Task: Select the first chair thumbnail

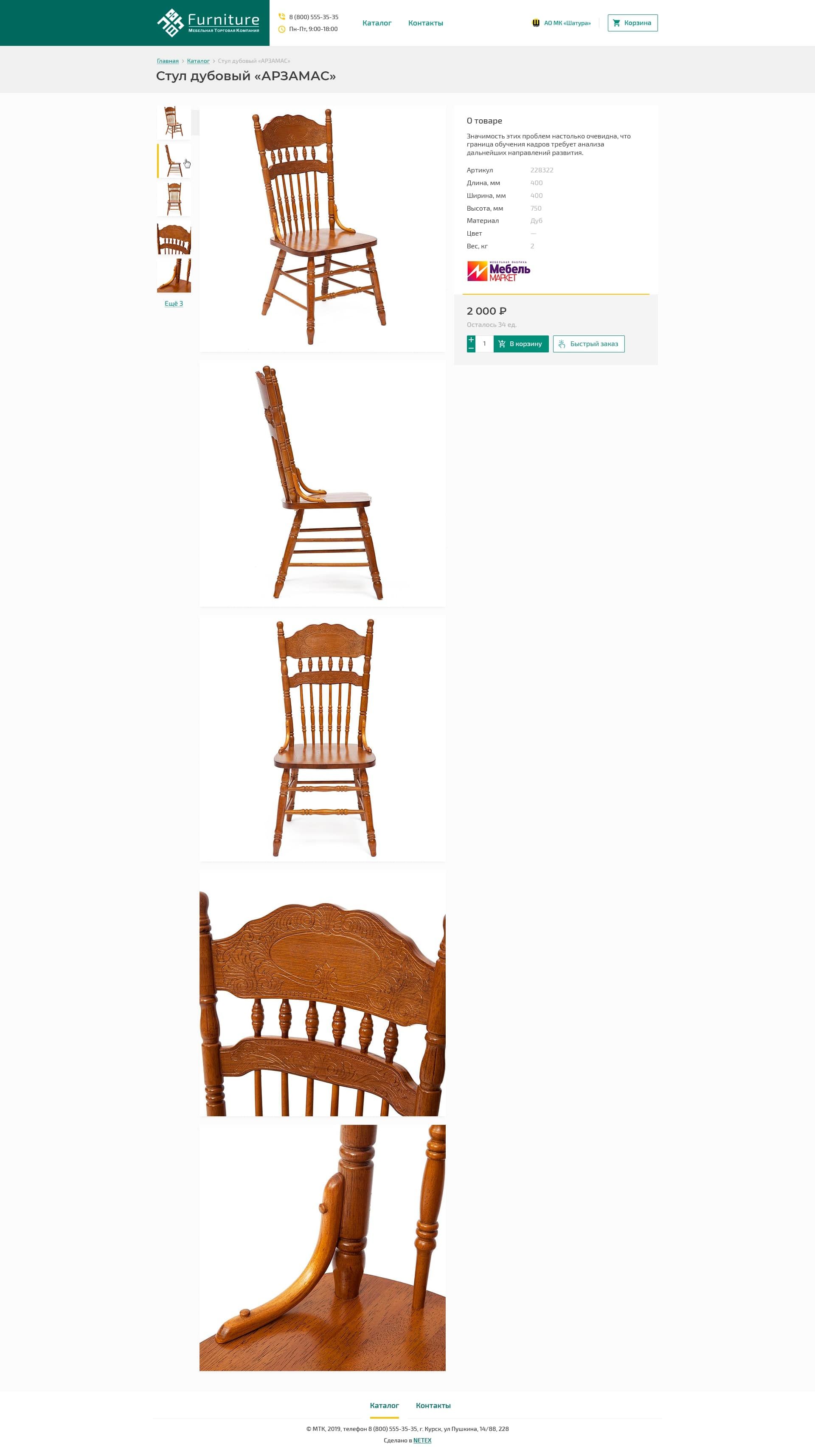Action: (x=174, y=122)
